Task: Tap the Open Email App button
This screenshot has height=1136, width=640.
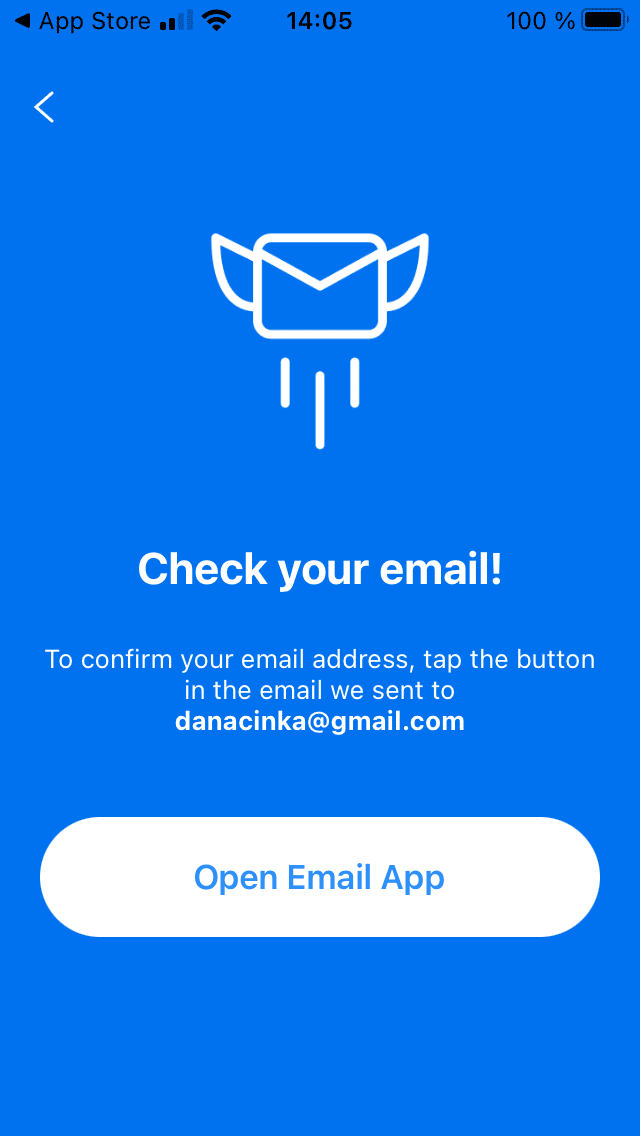Action: click(320, 877)
